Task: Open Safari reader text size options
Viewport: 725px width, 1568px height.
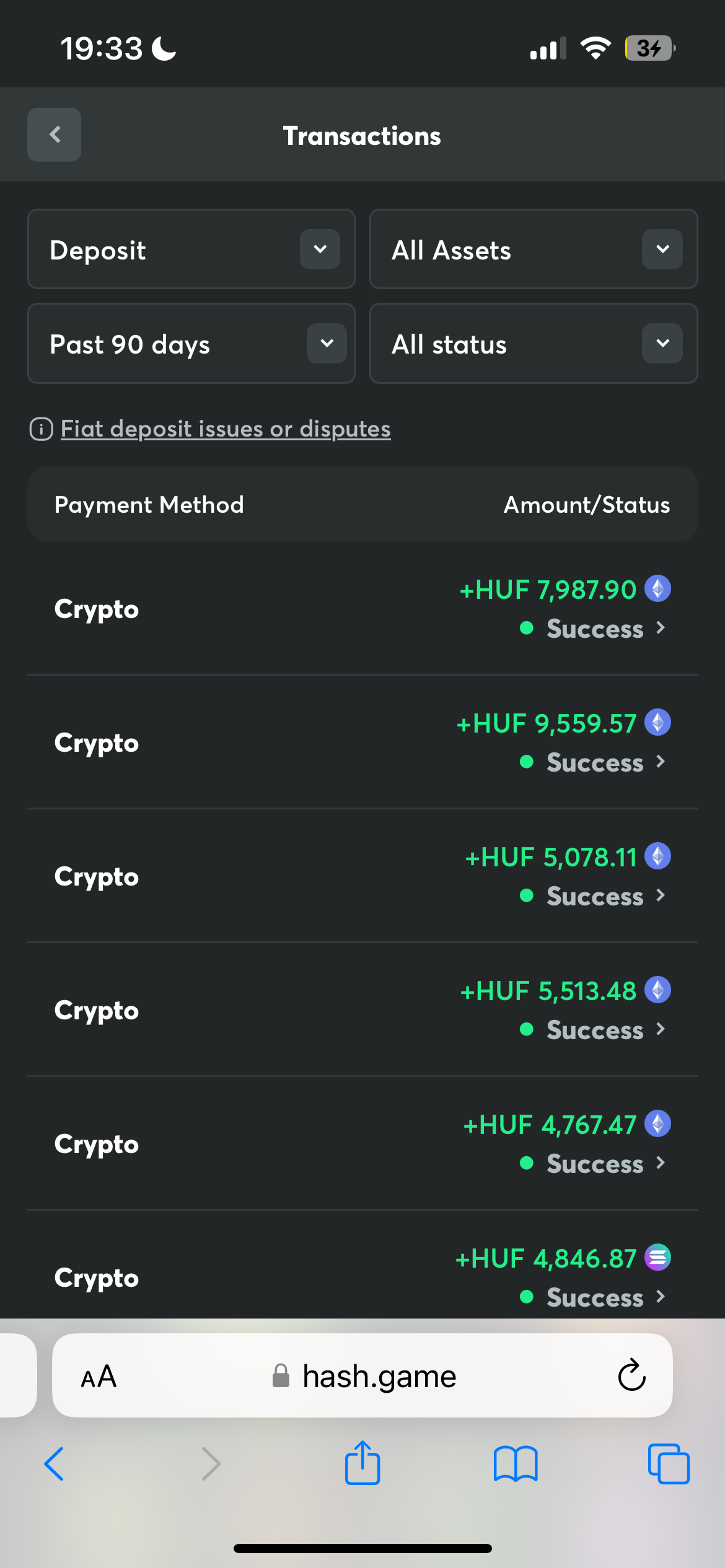Action: (99, 1376)
